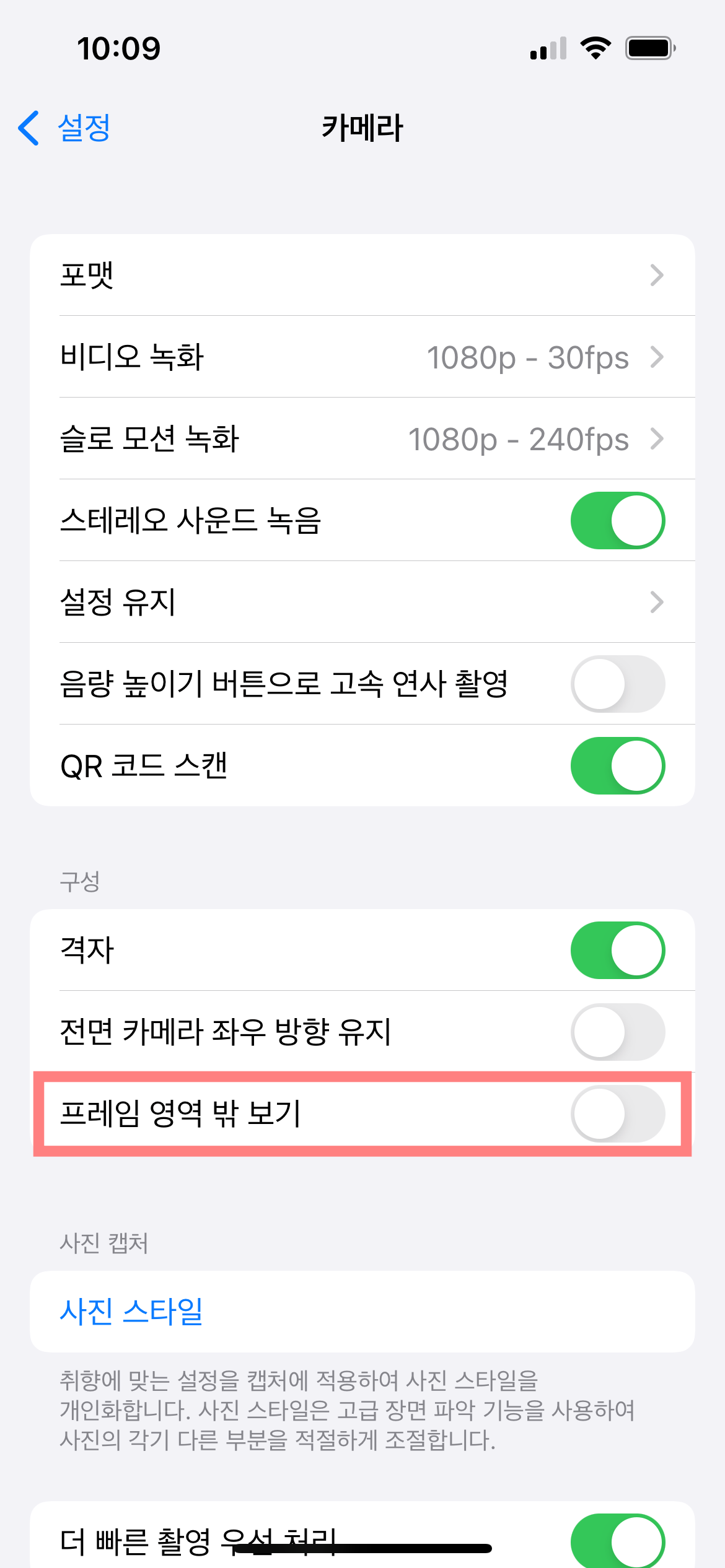Disable the 격자 grid toggle

tap(617, 949)
